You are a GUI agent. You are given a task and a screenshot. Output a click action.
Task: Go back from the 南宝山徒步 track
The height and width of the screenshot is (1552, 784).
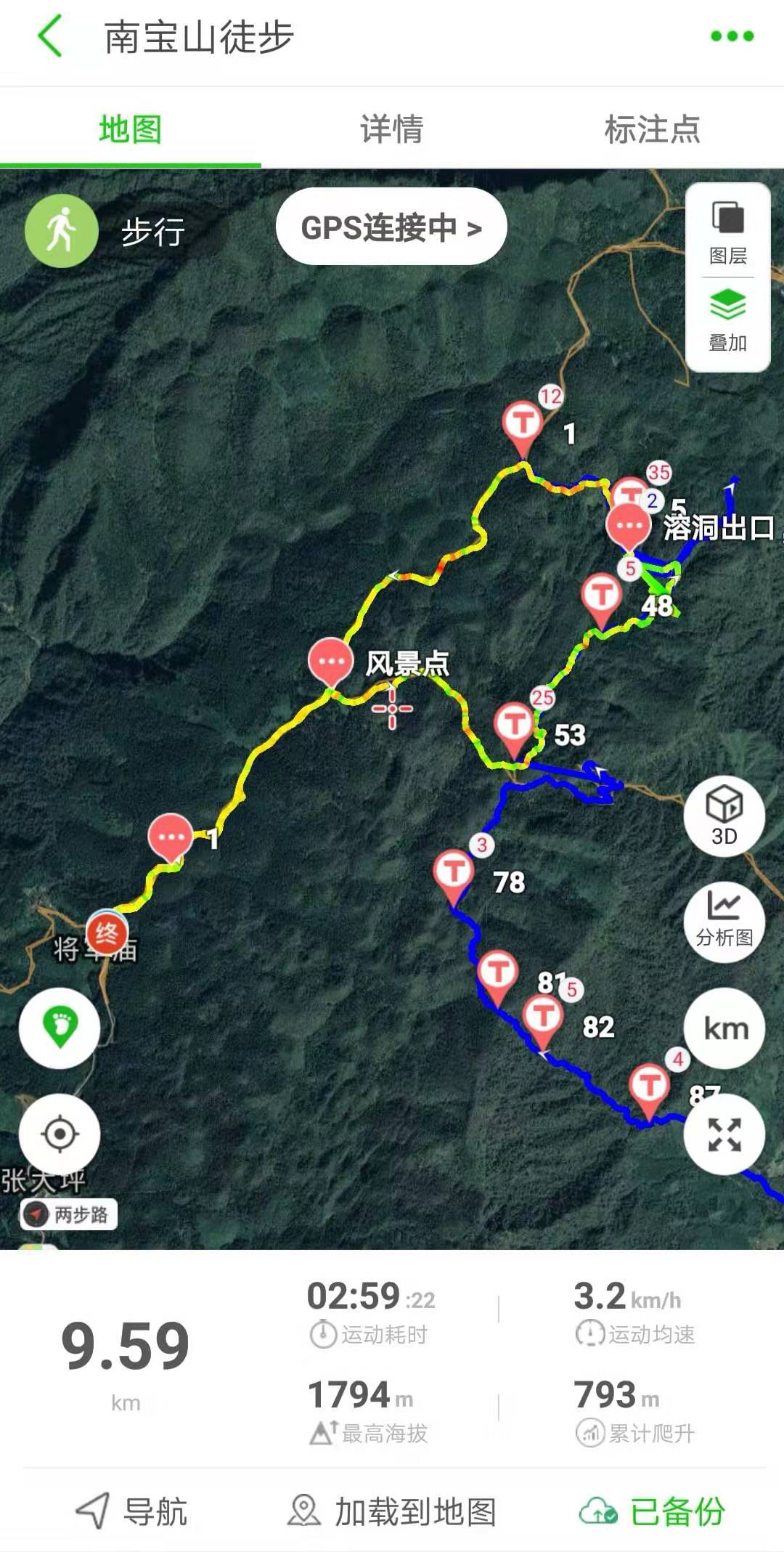(x=49, y=37)
